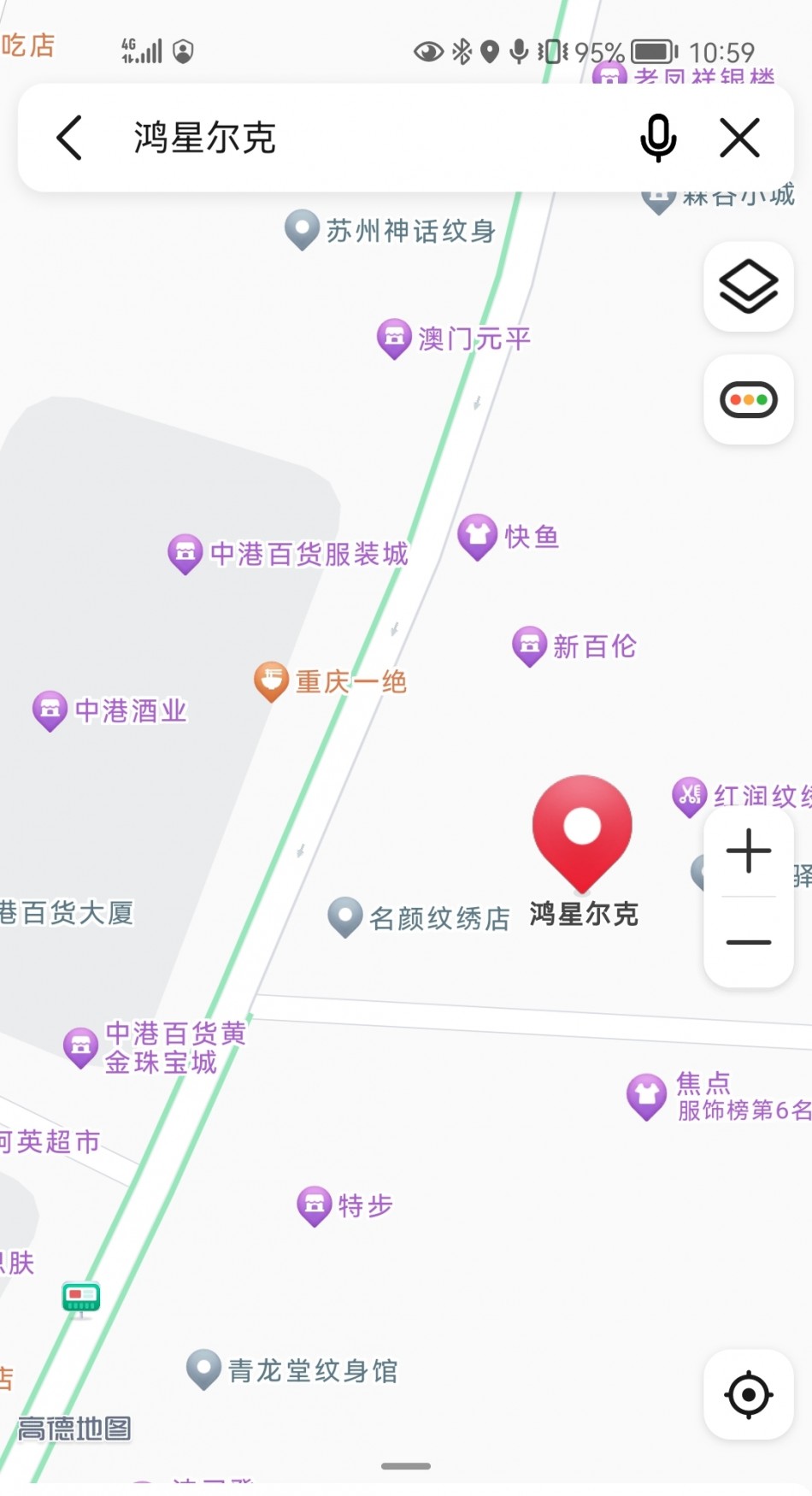The image size is (812, 1496).
Task: Toggle the traffic light layer button
Action: [x=749, y=399]
